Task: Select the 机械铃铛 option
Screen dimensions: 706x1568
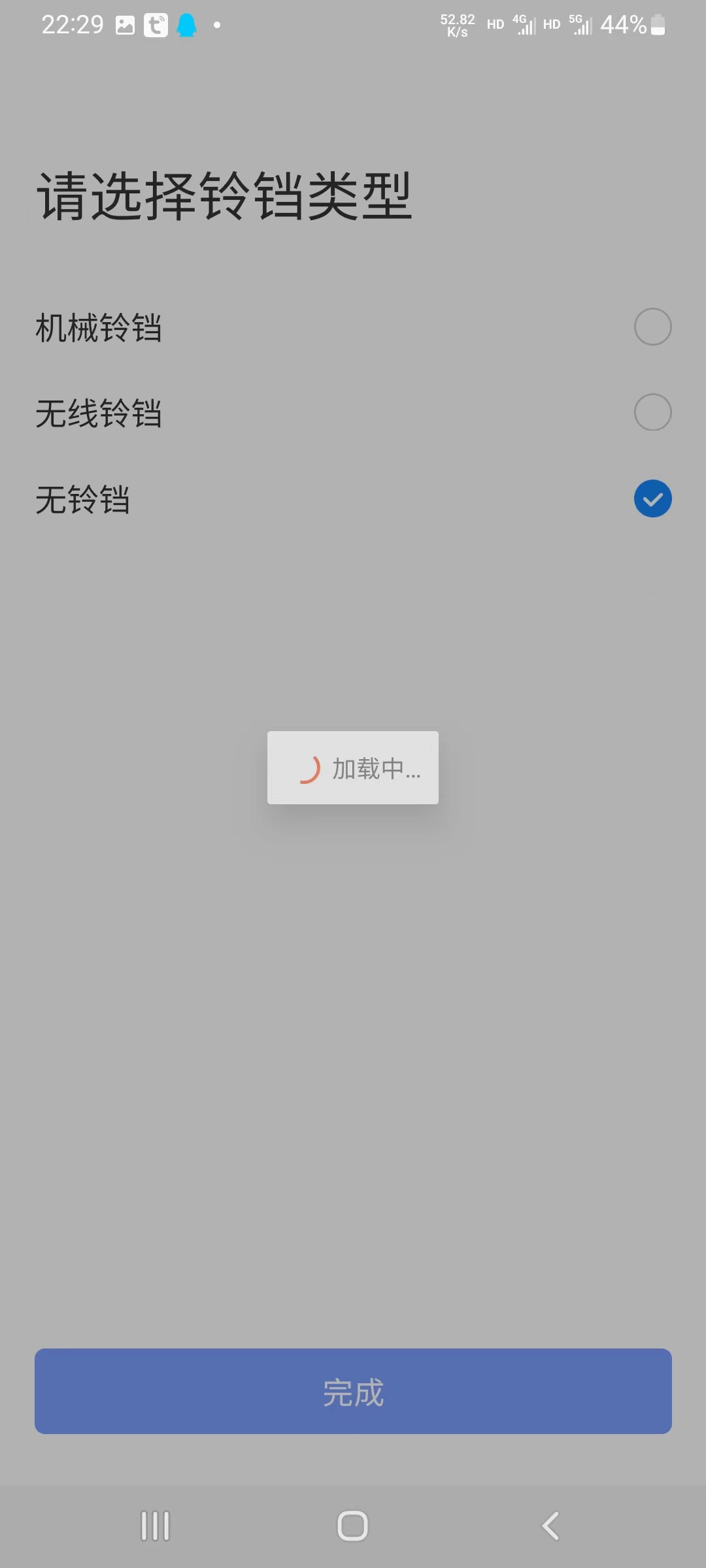Action: 652,327
